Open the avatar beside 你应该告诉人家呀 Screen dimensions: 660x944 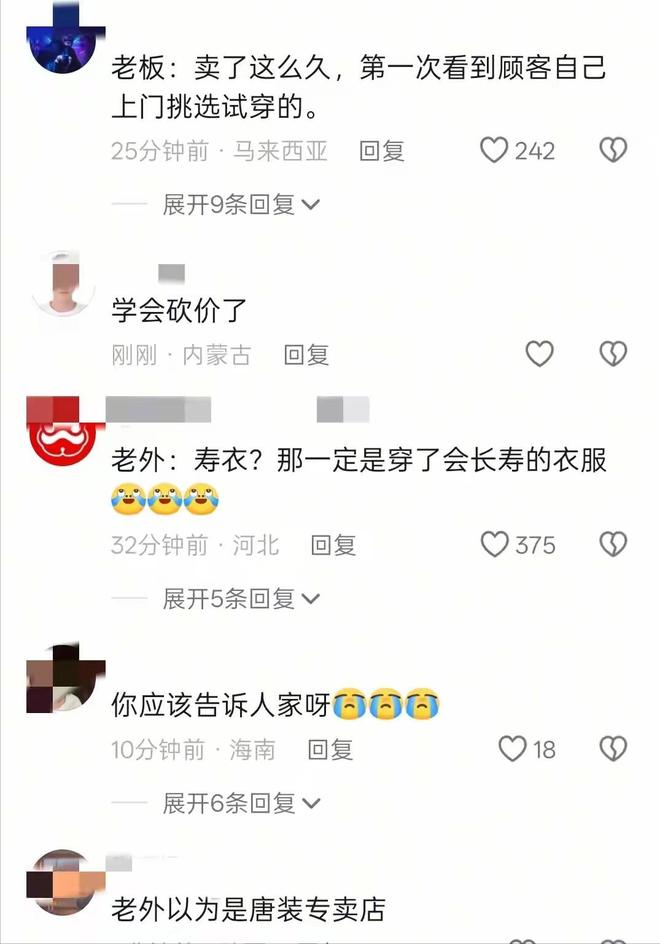(65, 680)
